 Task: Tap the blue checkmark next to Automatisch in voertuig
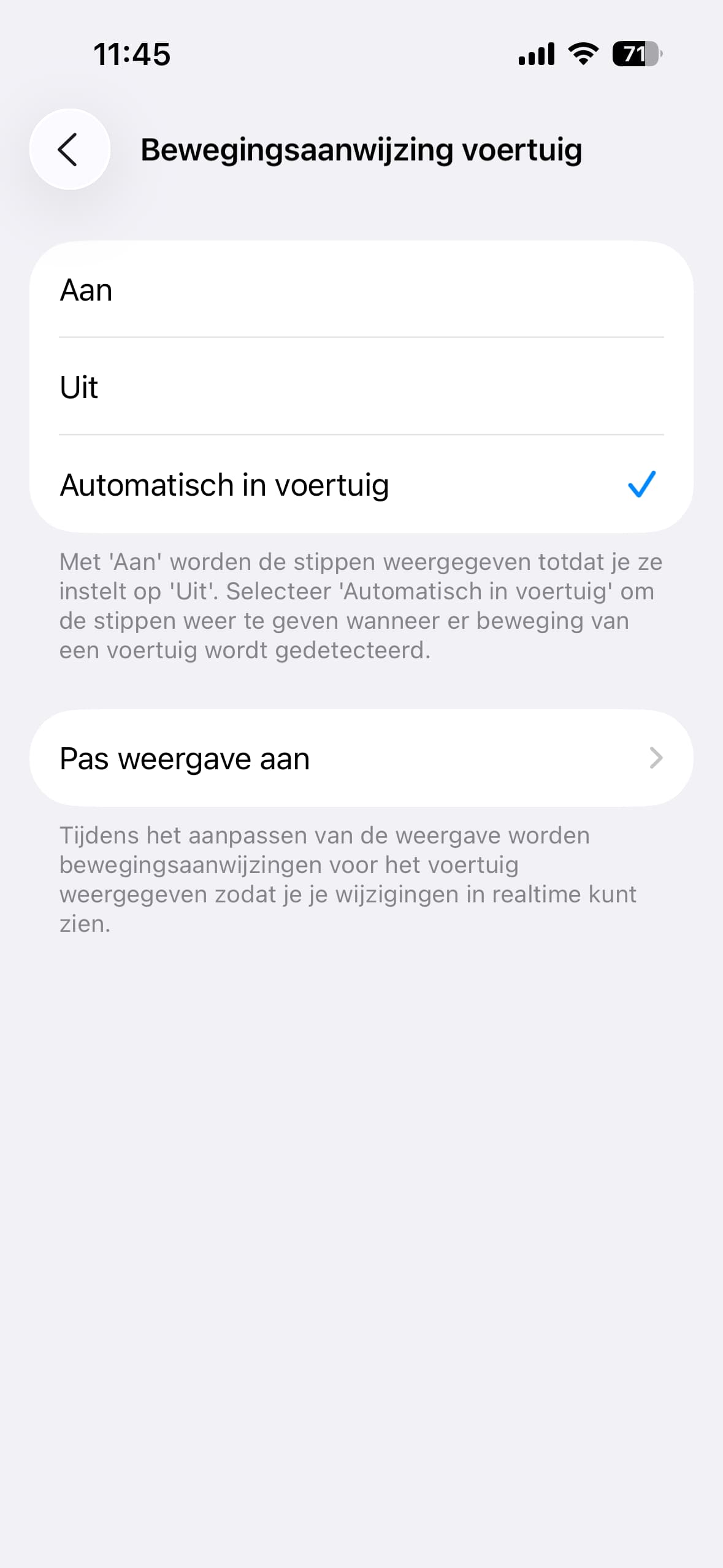640,485
